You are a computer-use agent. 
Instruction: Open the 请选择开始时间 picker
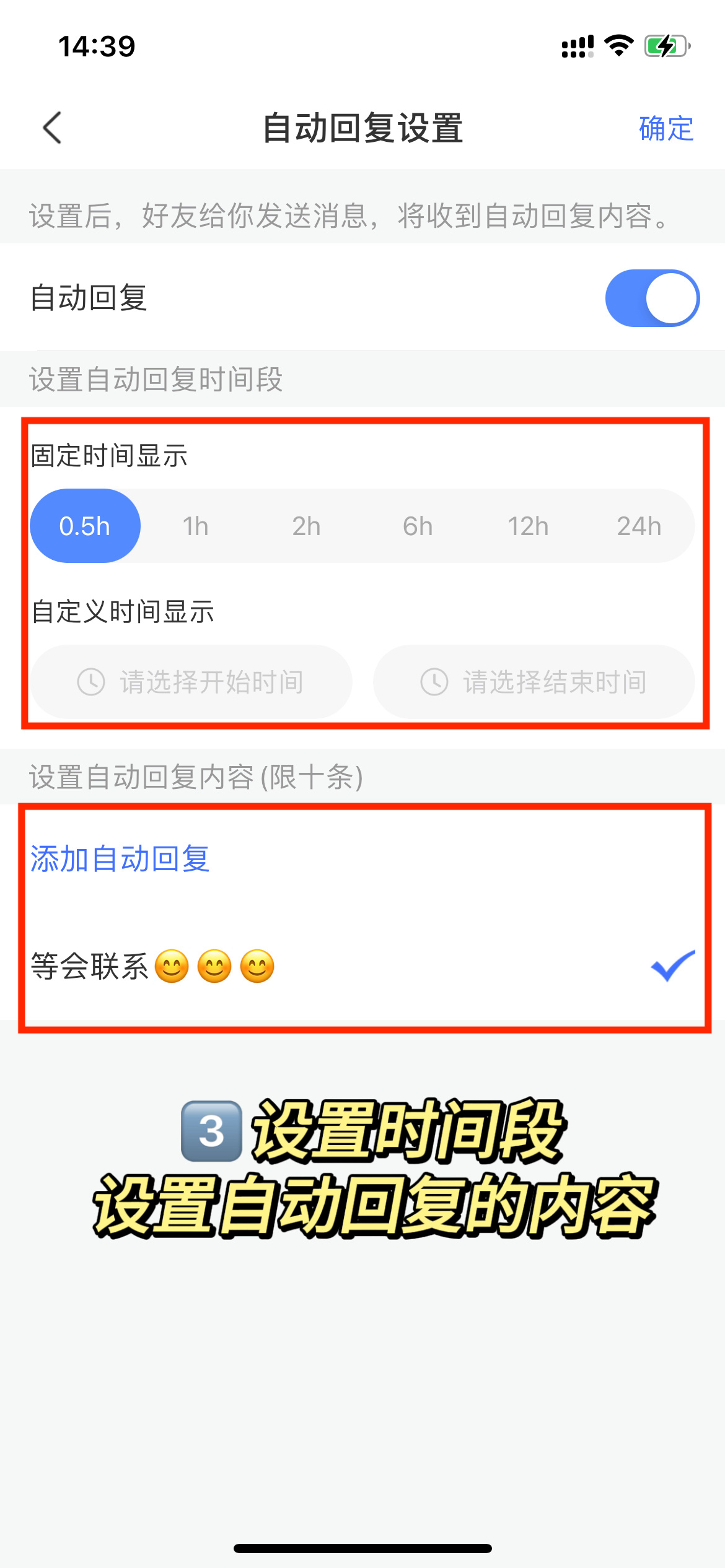point(191,682)
